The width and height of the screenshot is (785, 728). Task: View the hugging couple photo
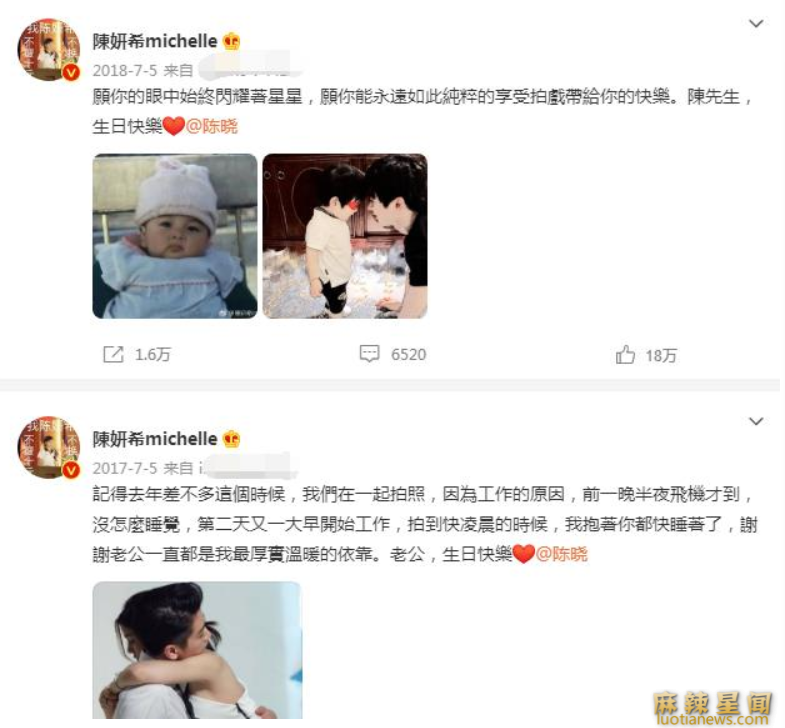pyautogui.click(x=197, y=650)
